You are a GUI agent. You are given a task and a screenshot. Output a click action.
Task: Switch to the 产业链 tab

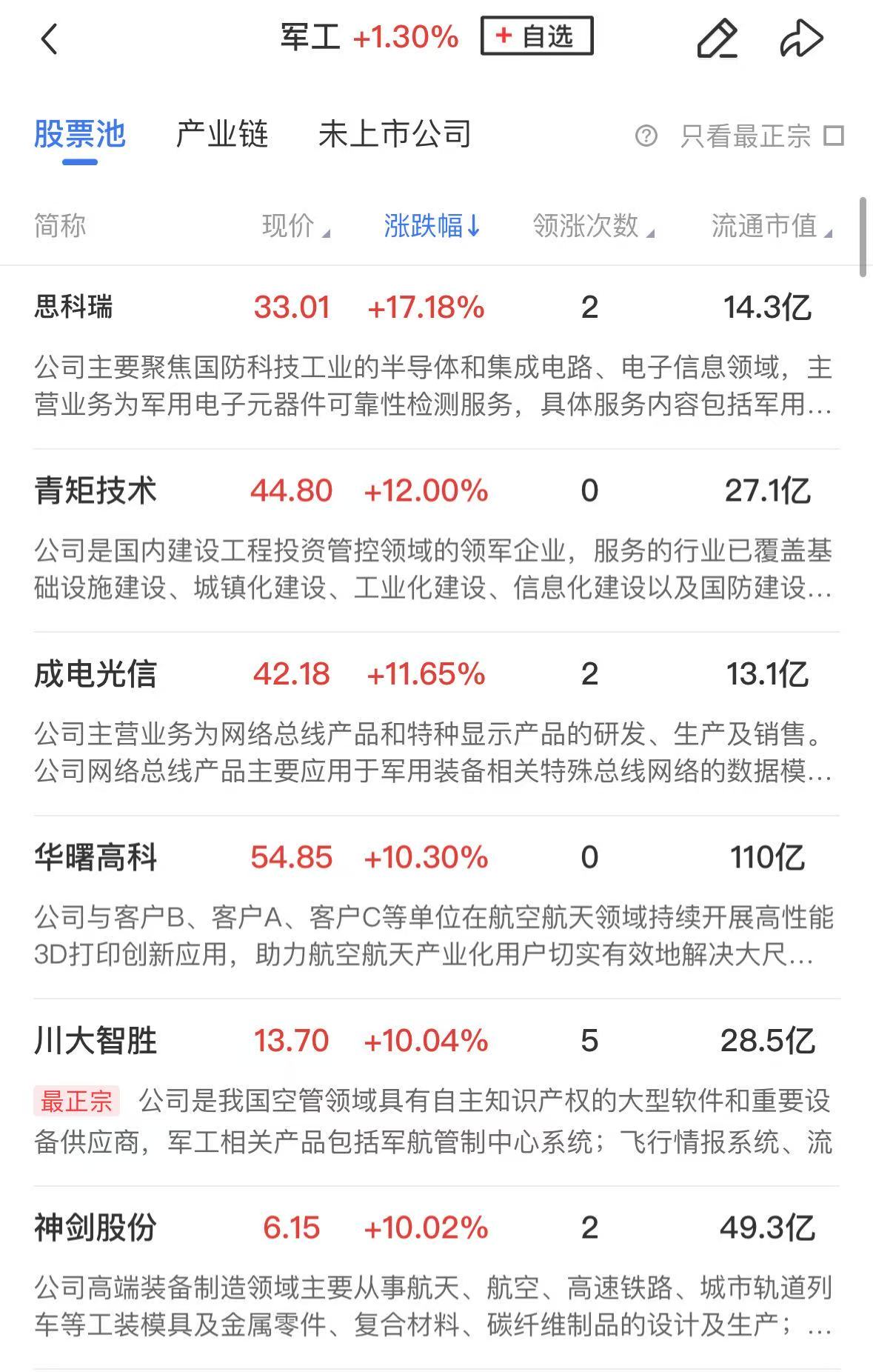(x=221, y=135)
